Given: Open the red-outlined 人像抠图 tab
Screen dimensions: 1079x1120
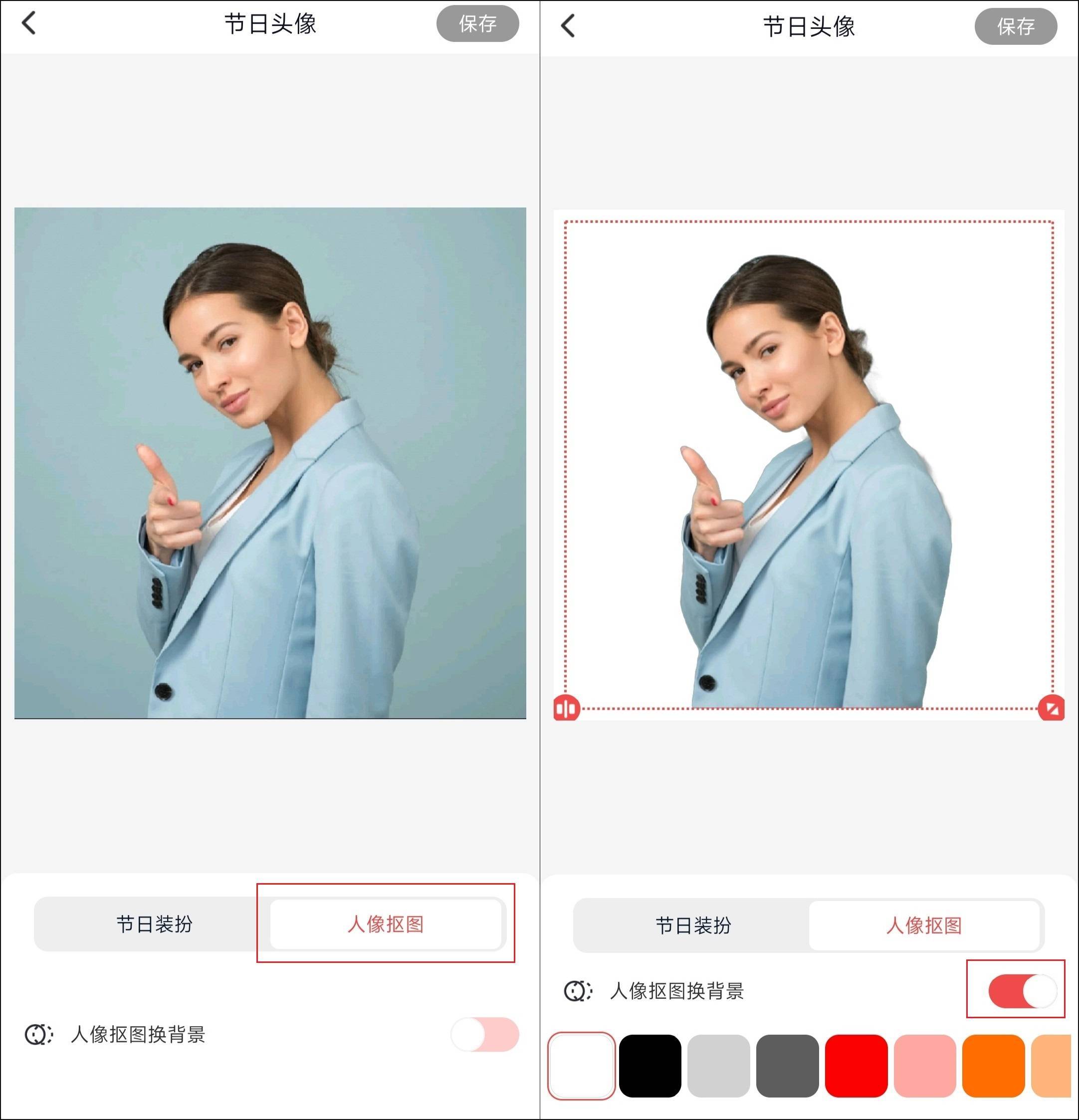Looking at the screenshot, I should click(385, 924).
